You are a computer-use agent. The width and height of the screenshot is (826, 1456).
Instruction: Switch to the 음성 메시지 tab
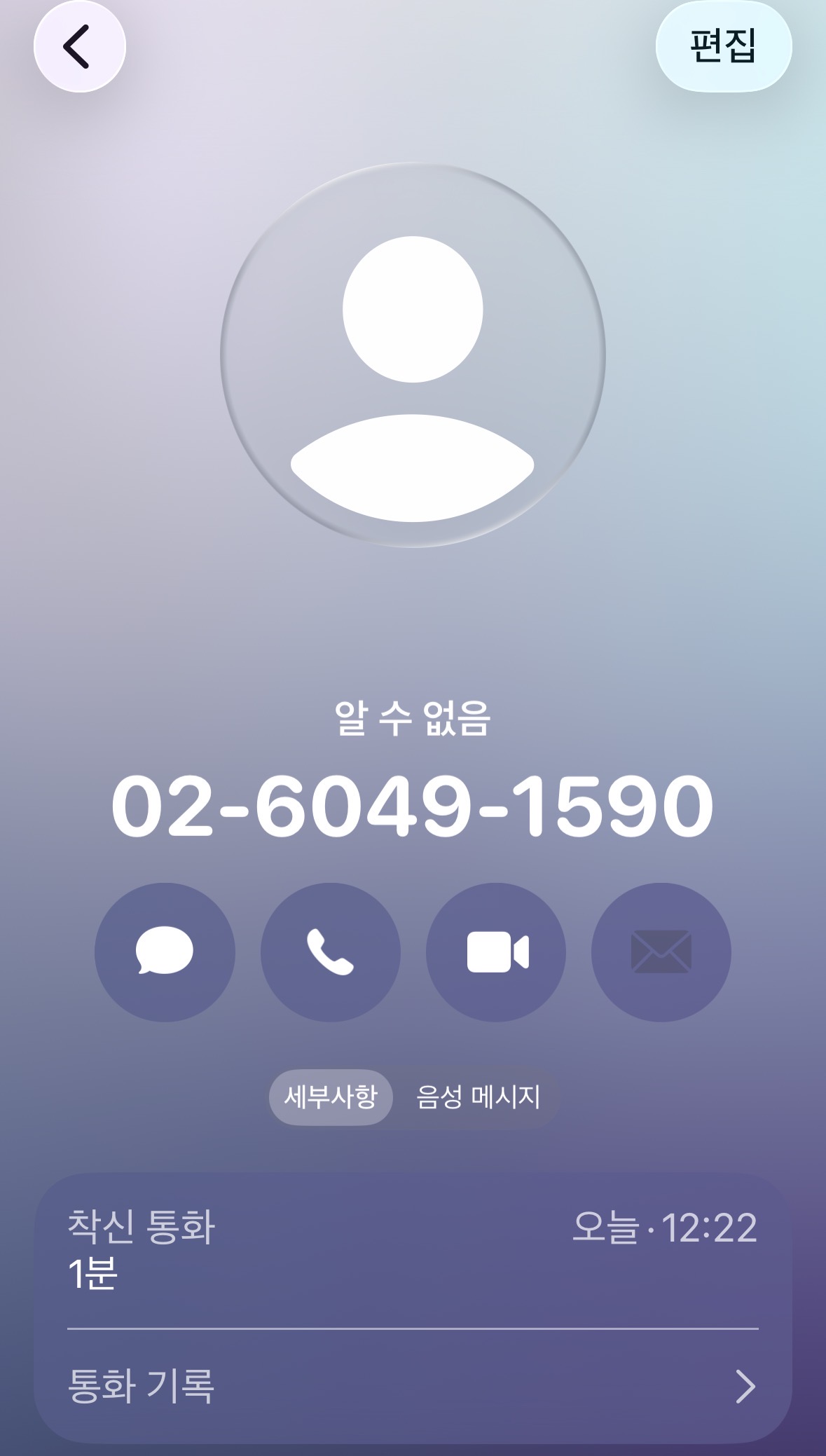click(x=479, y=1097)
